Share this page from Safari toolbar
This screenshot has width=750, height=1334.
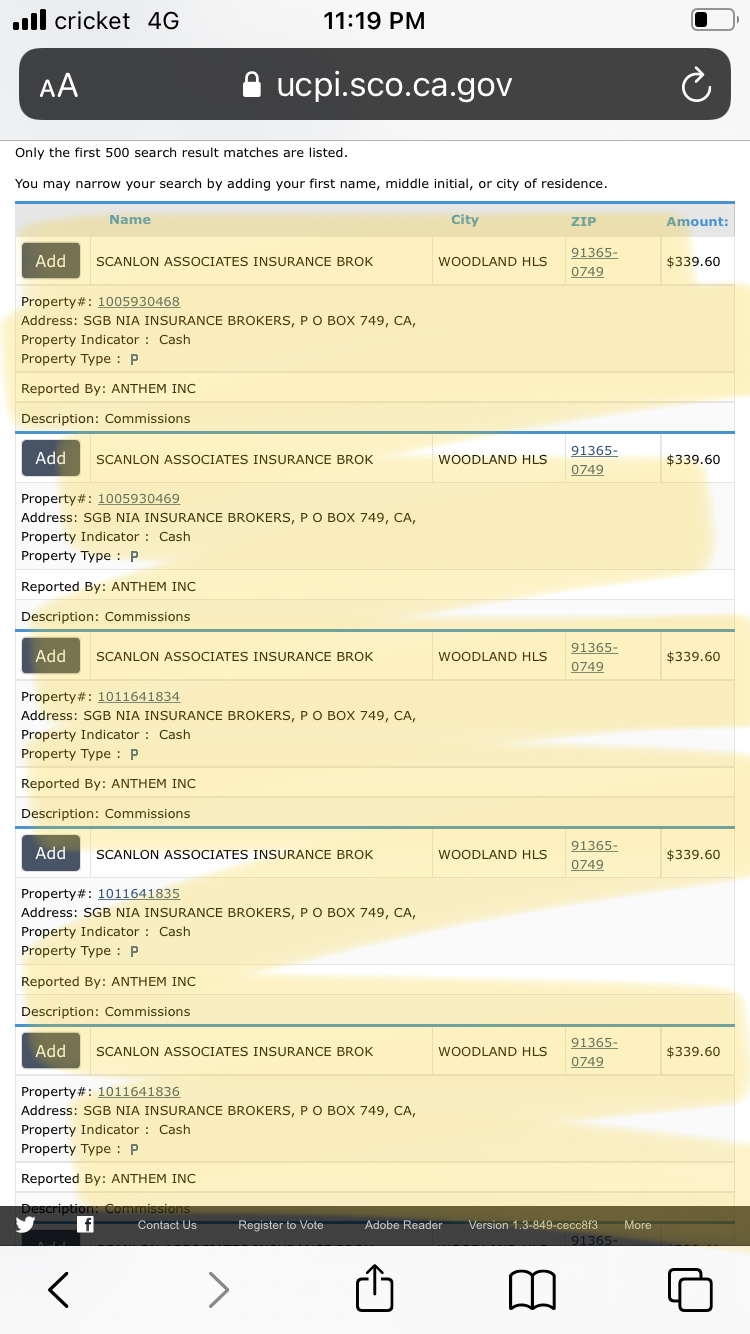(375, 1287)
